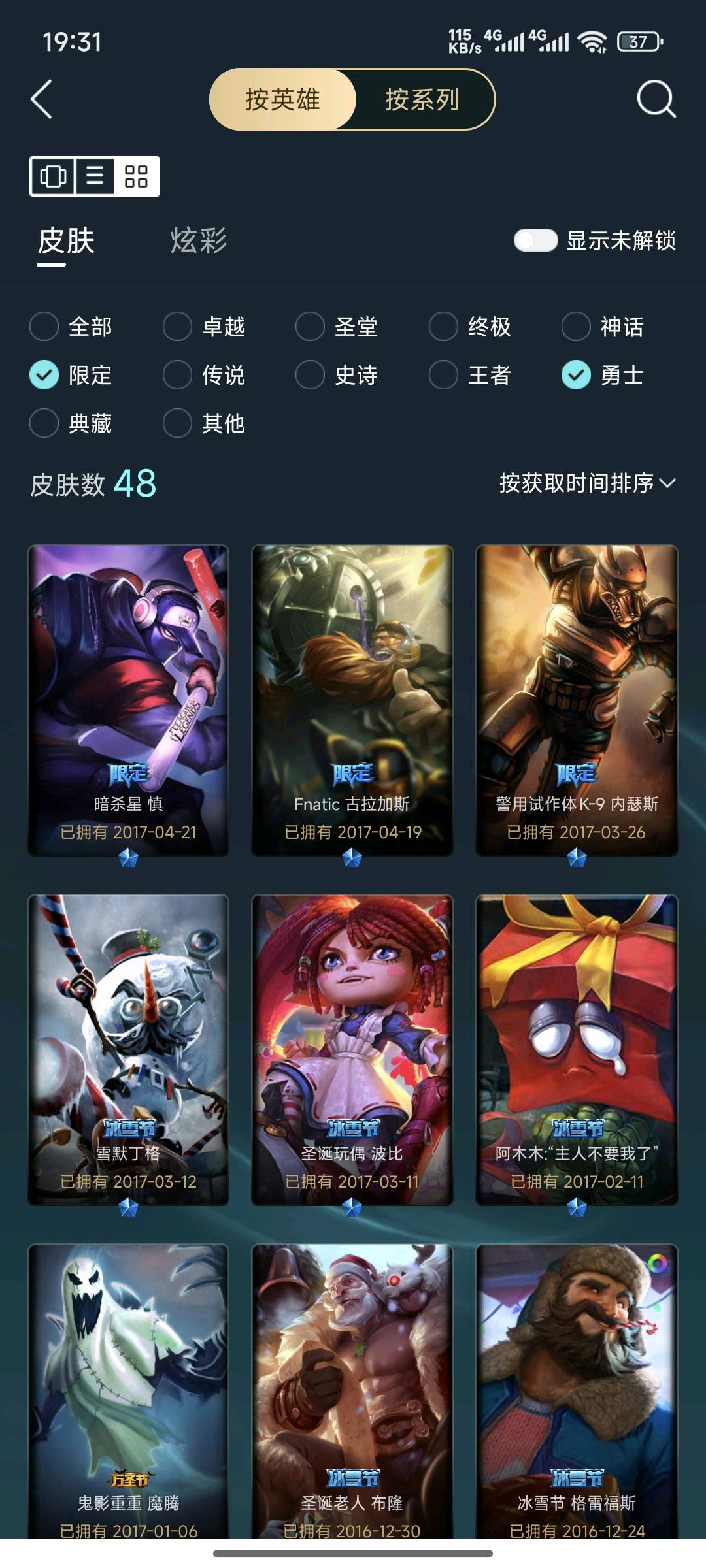Open the 暗杀星 慎 skin card
This screenshot has height=1568, width=706.
[128, 699]
